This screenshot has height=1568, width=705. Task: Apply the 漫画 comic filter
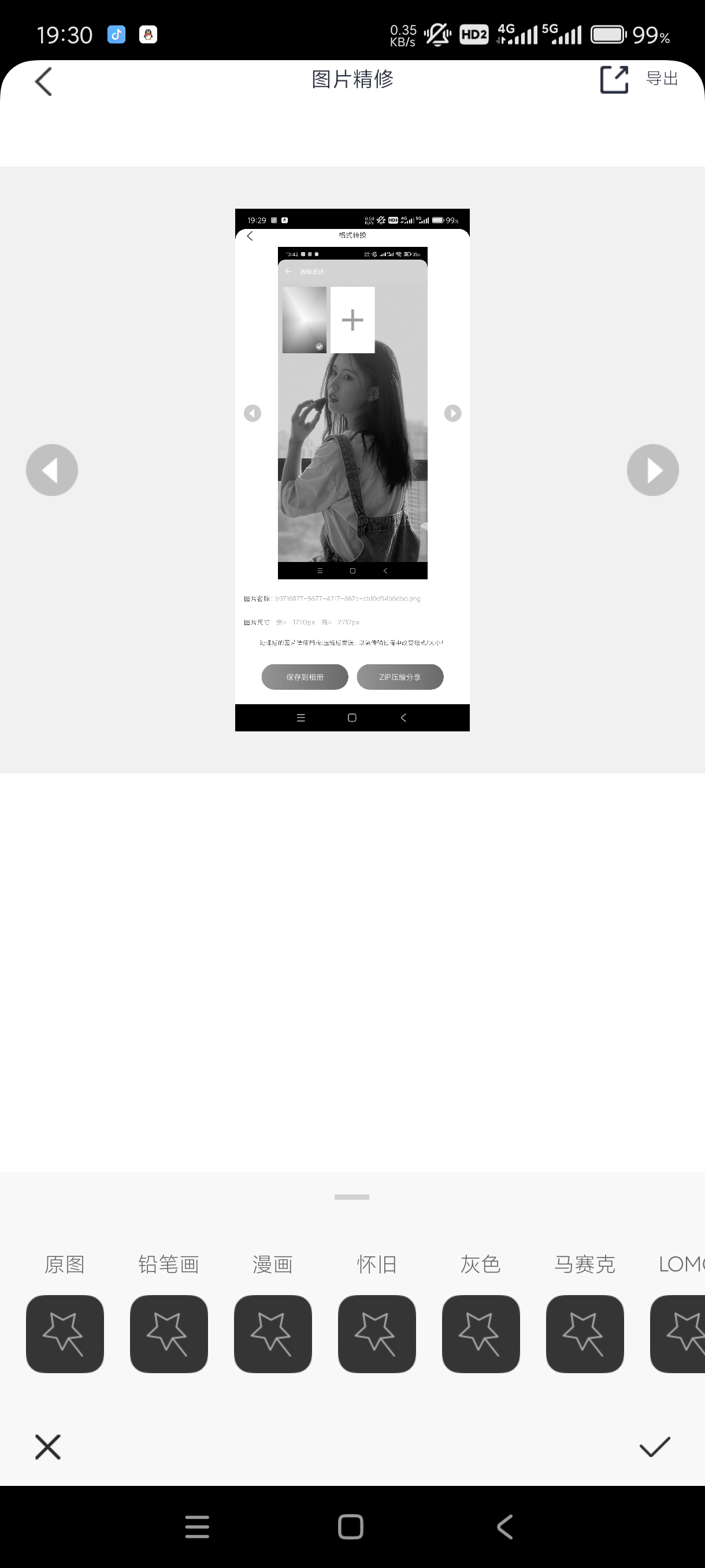pos(273,1333)
